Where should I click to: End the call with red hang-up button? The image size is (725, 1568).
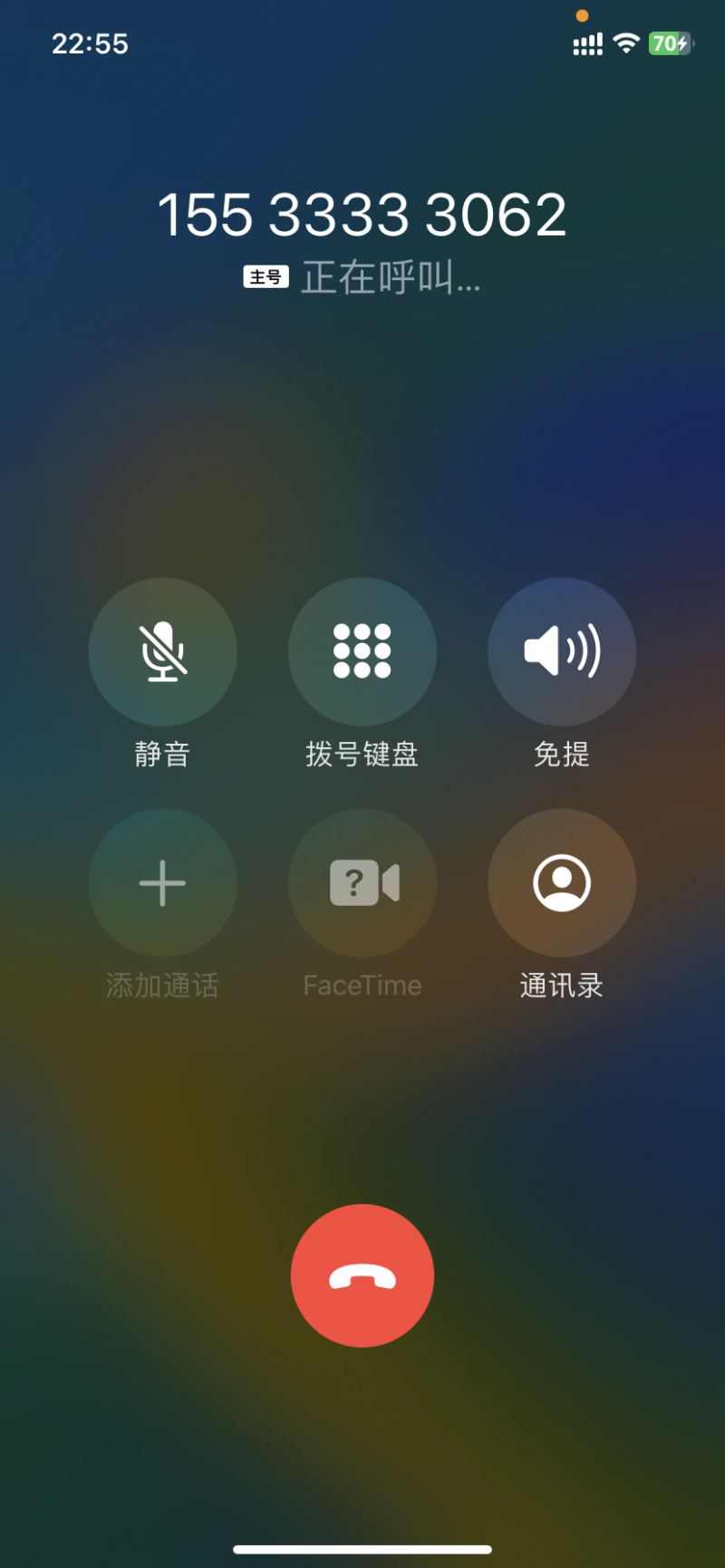coord(362,1275)
